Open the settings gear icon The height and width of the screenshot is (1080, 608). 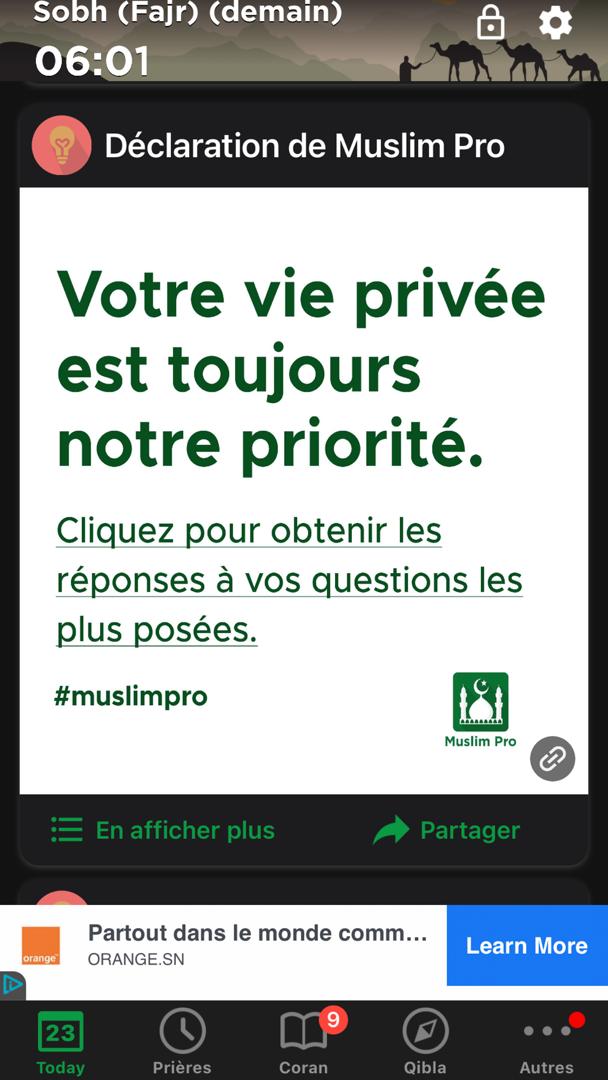point(555,22)
